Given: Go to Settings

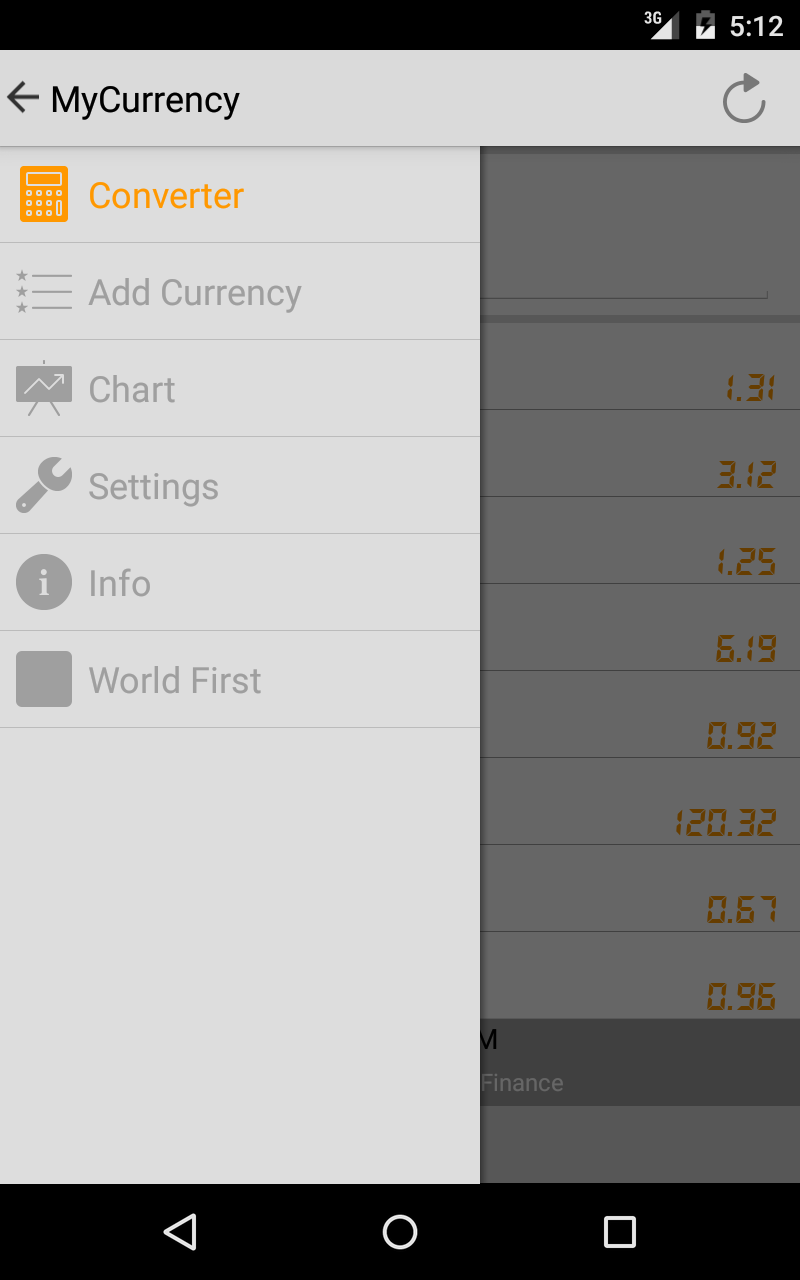Looking at the screenshot, I should [240, 486].
